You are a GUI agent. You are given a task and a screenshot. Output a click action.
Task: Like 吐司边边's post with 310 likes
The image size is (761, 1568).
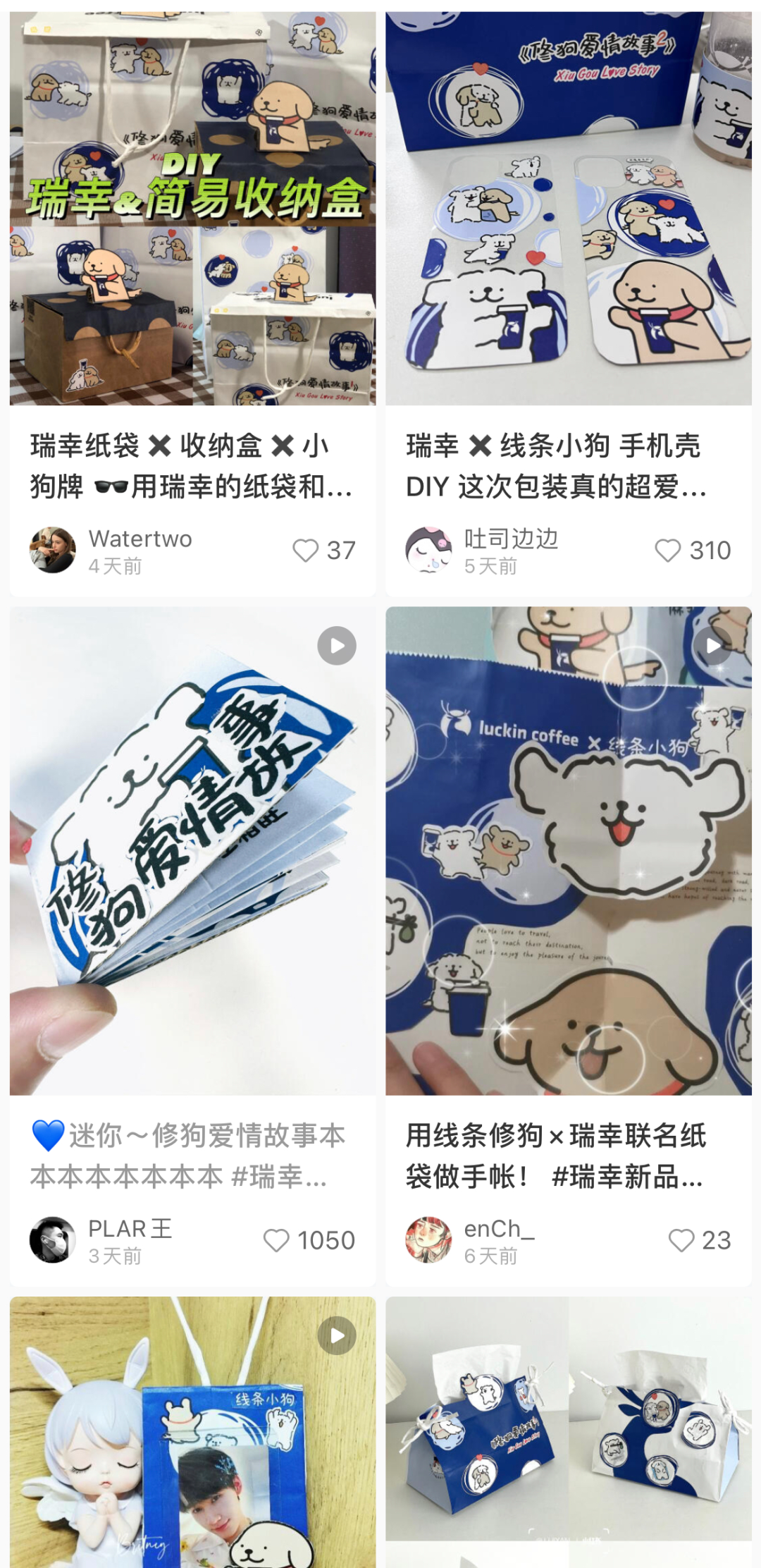(667, 551)
